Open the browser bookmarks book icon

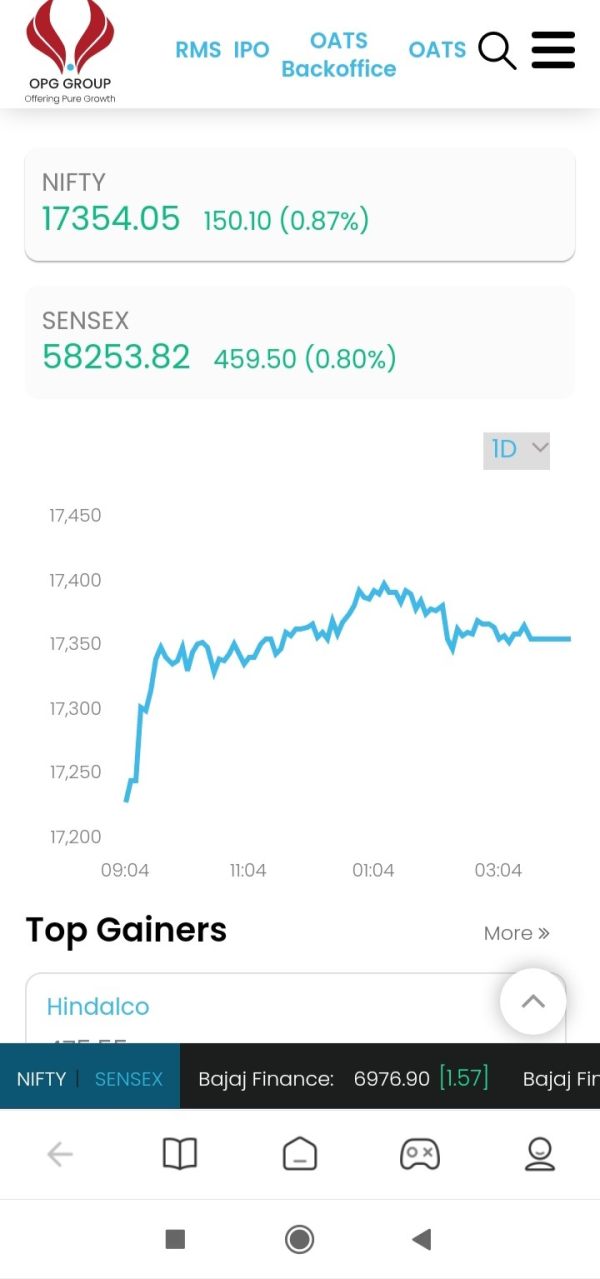[x=180, y=1155]
